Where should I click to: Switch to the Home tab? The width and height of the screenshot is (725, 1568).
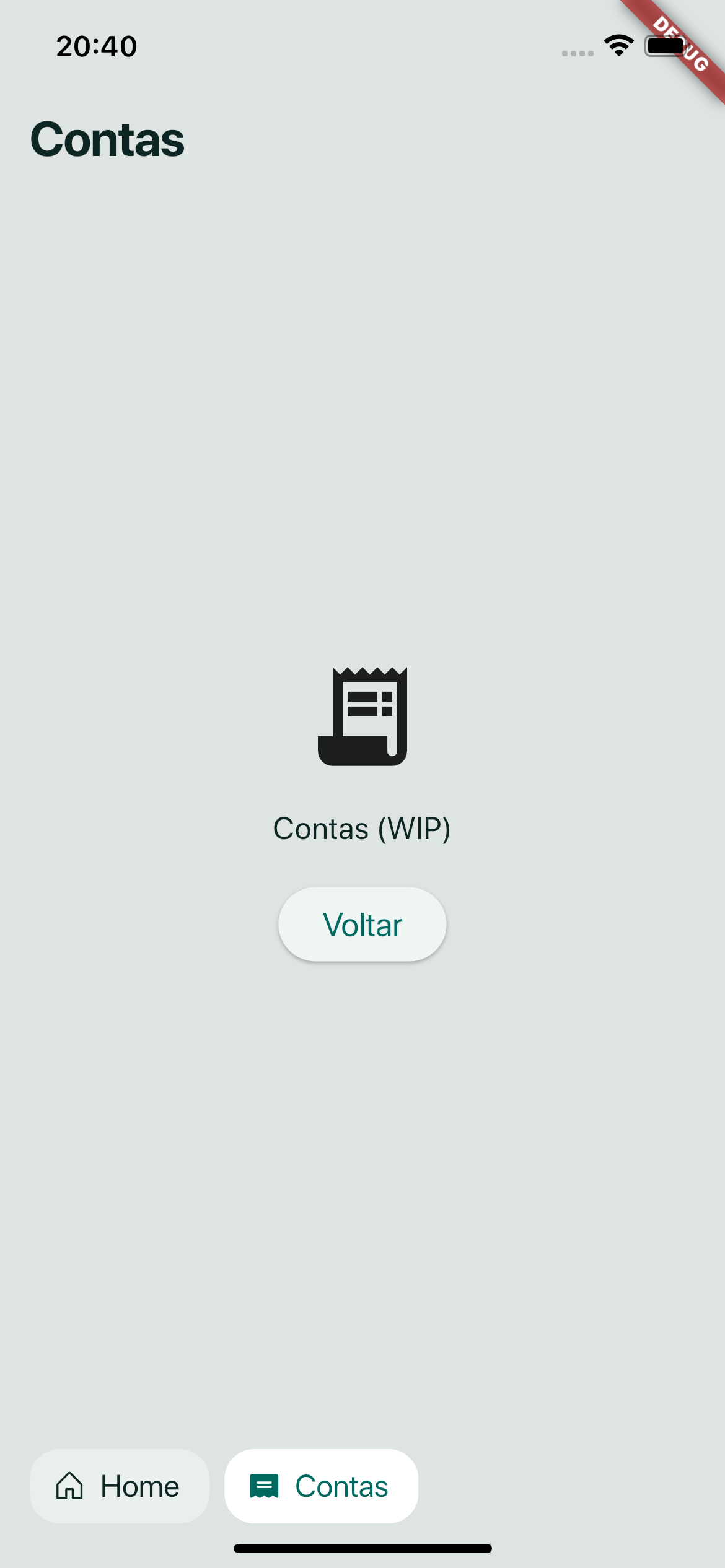coord(119,1486)
